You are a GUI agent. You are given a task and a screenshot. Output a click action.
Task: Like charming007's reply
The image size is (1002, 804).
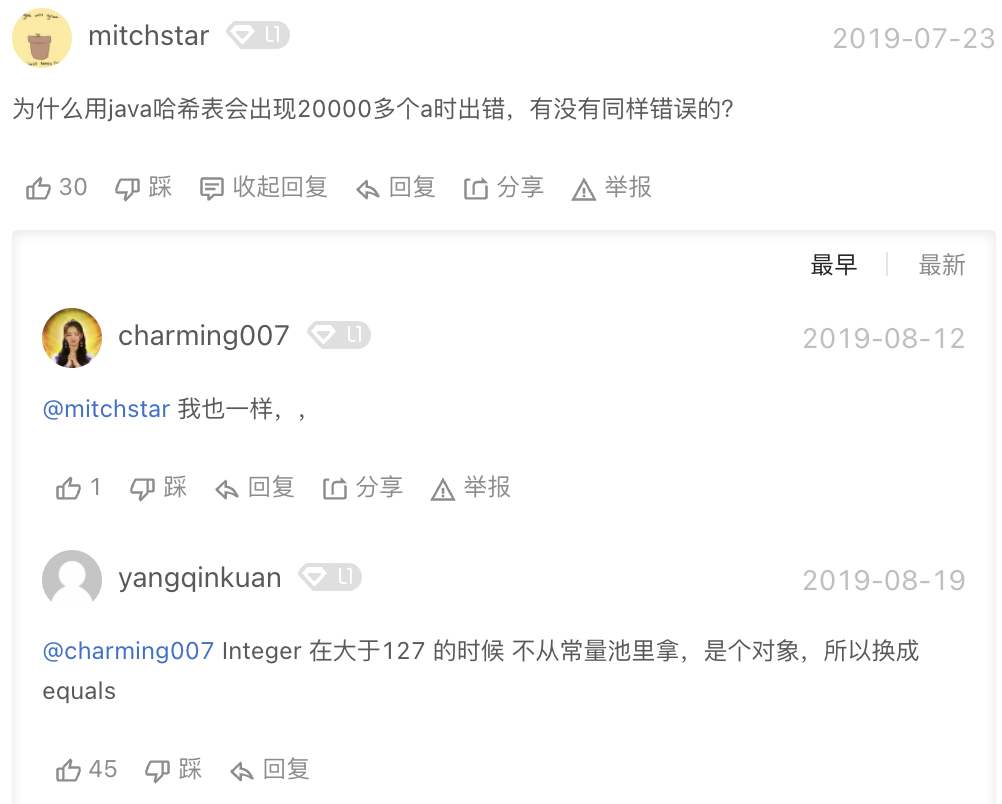[78, 488]
